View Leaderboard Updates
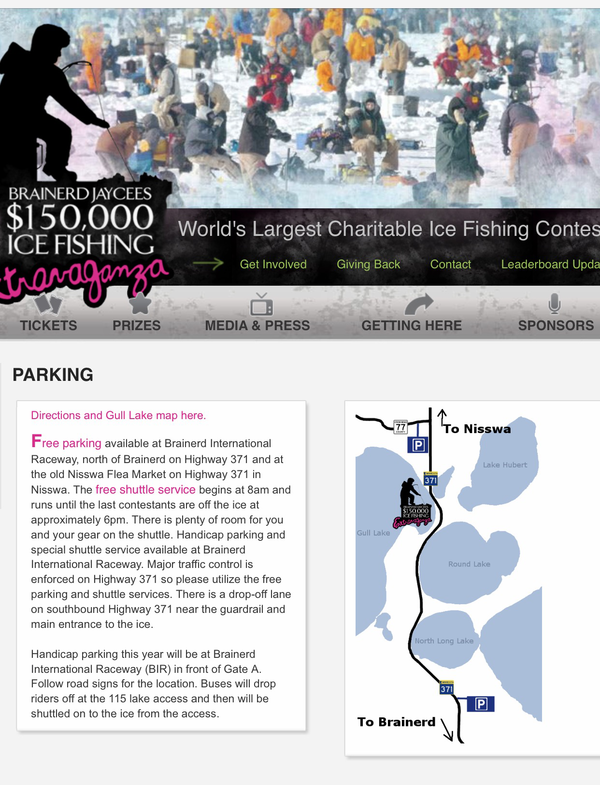600x785 pixels. point(549,264)
